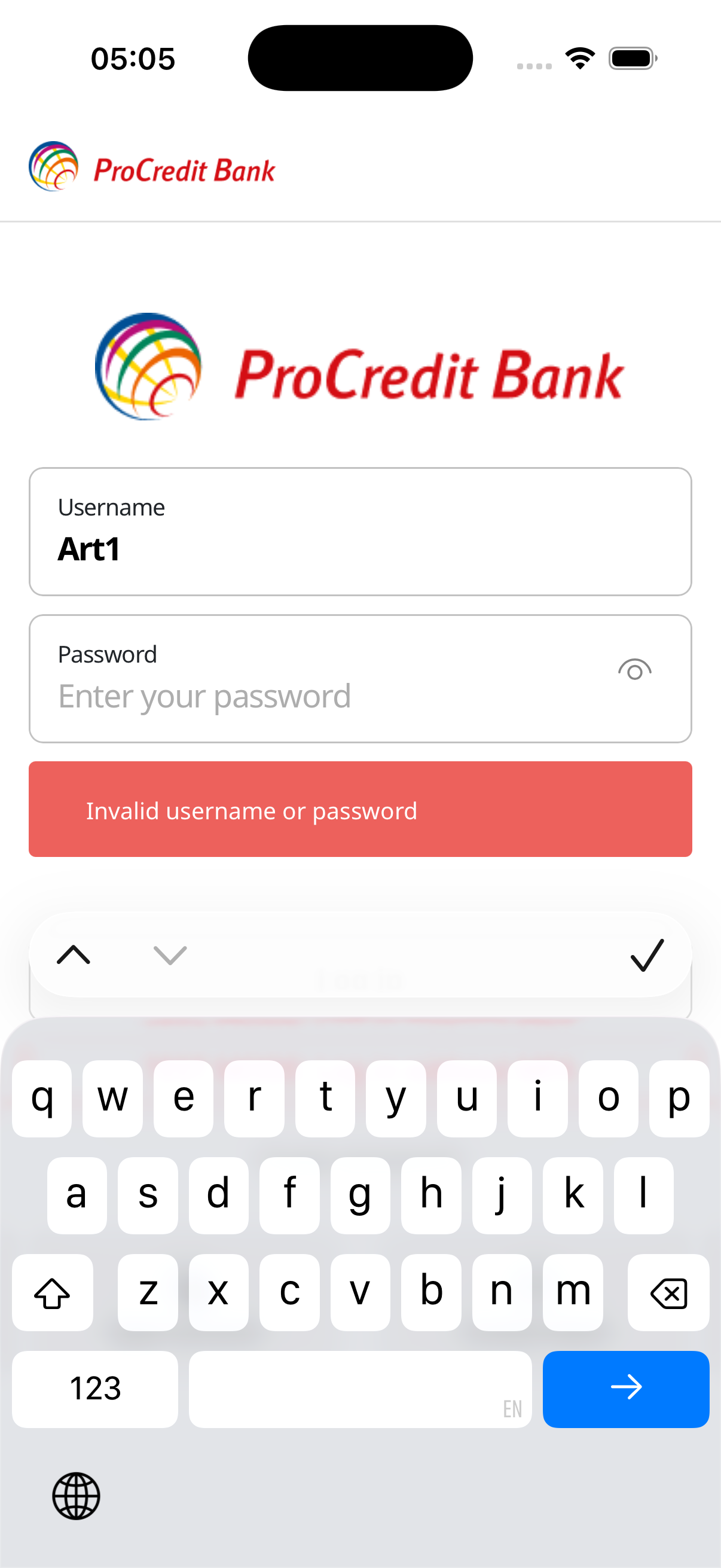Jump to the previous field with up arrow

coord(74,954)
